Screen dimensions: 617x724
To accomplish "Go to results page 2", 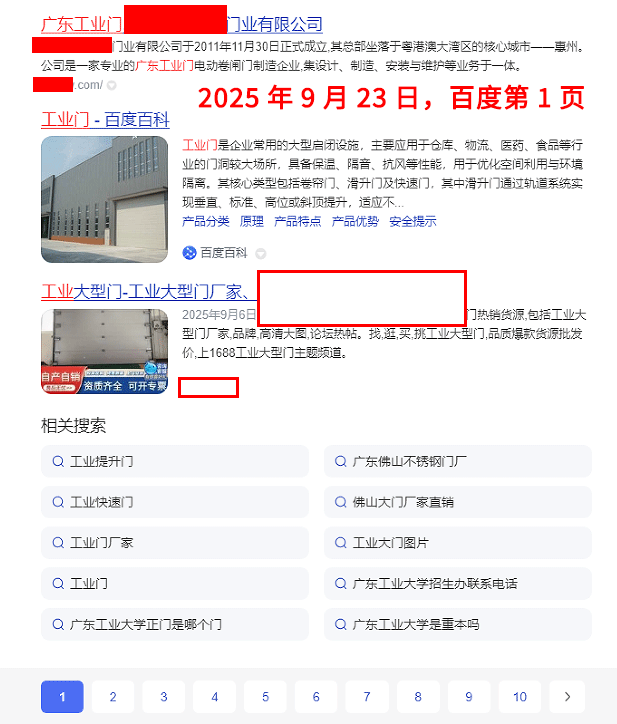I will (113, 697).
